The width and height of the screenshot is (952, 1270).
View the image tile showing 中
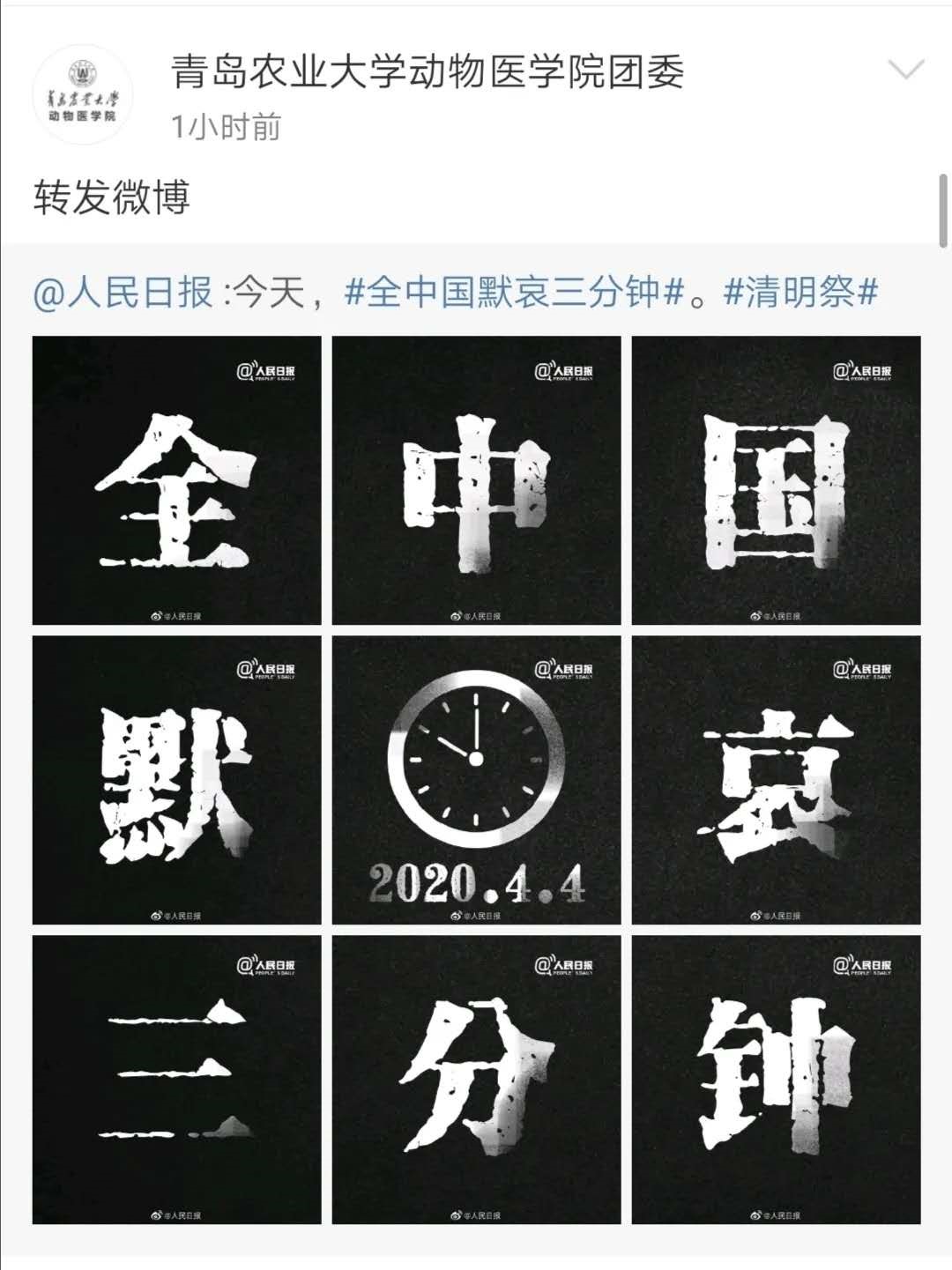[476, 480]
